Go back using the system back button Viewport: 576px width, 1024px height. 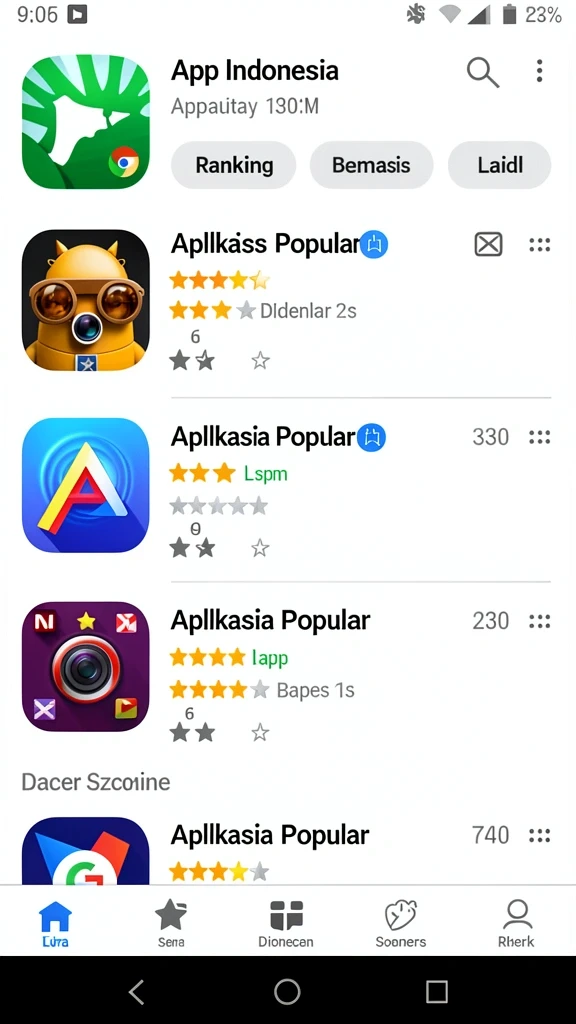coord(136,993)
